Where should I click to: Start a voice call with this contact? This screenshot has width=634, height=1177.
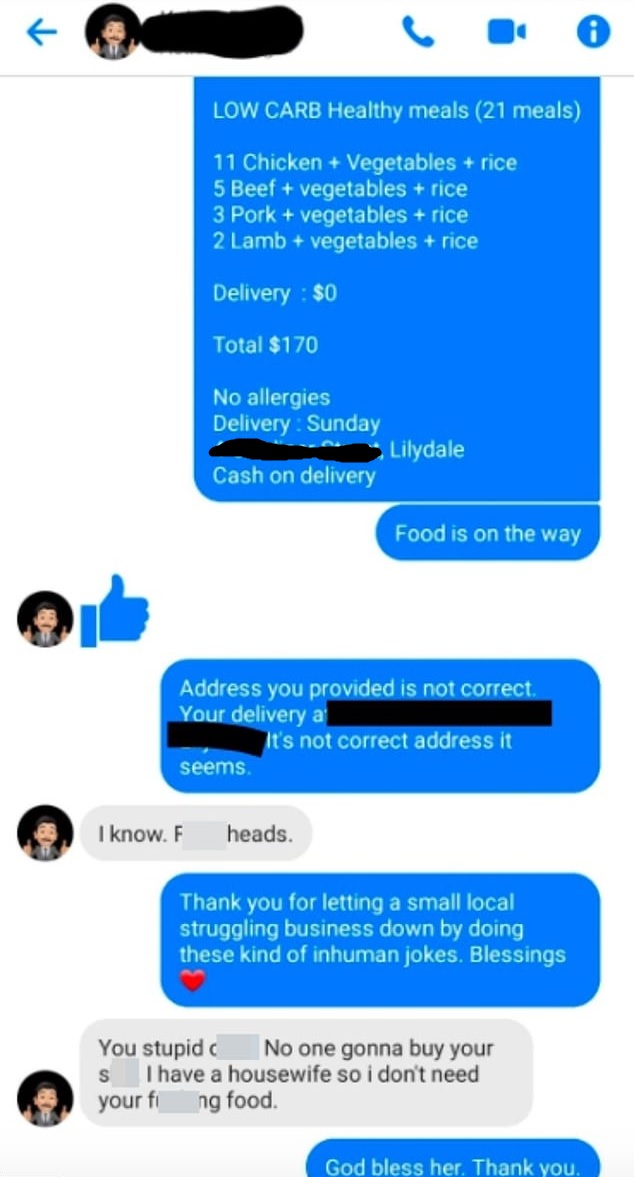pyautogui.click(x=418, y=33)
